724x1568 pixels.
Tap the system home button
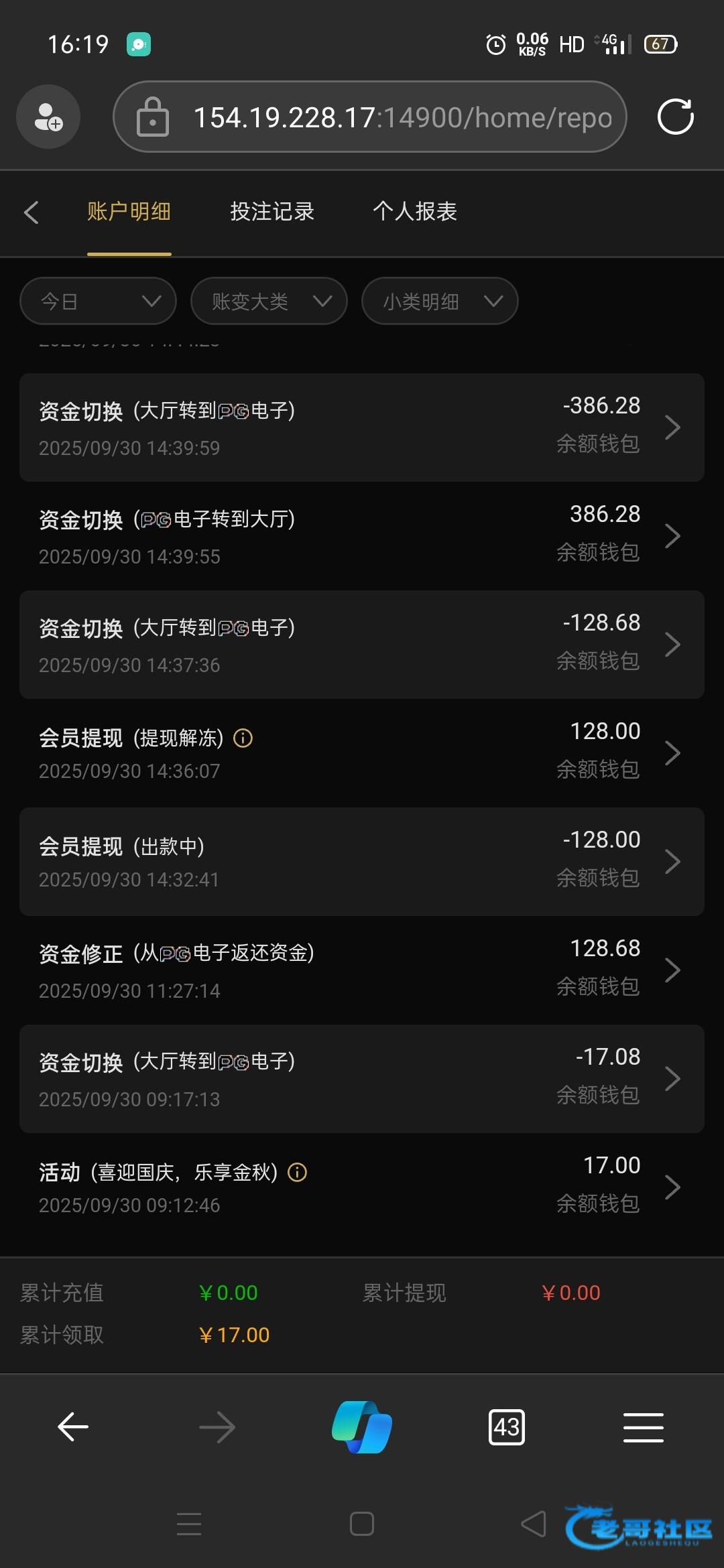[x=362, y=1524]
